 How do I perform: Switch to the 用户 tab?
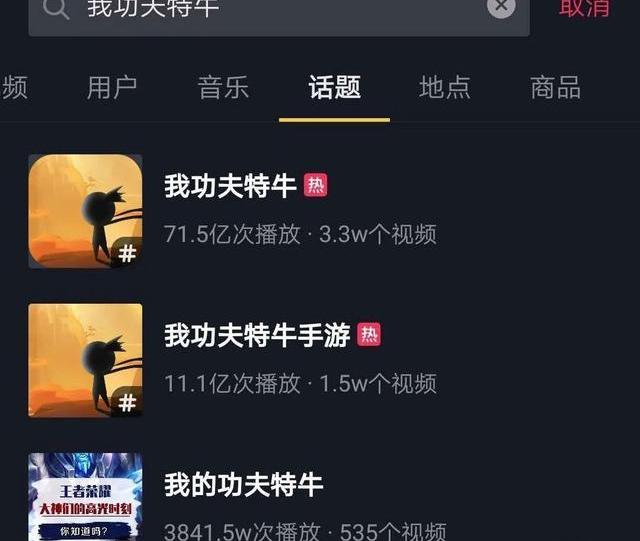112,88
